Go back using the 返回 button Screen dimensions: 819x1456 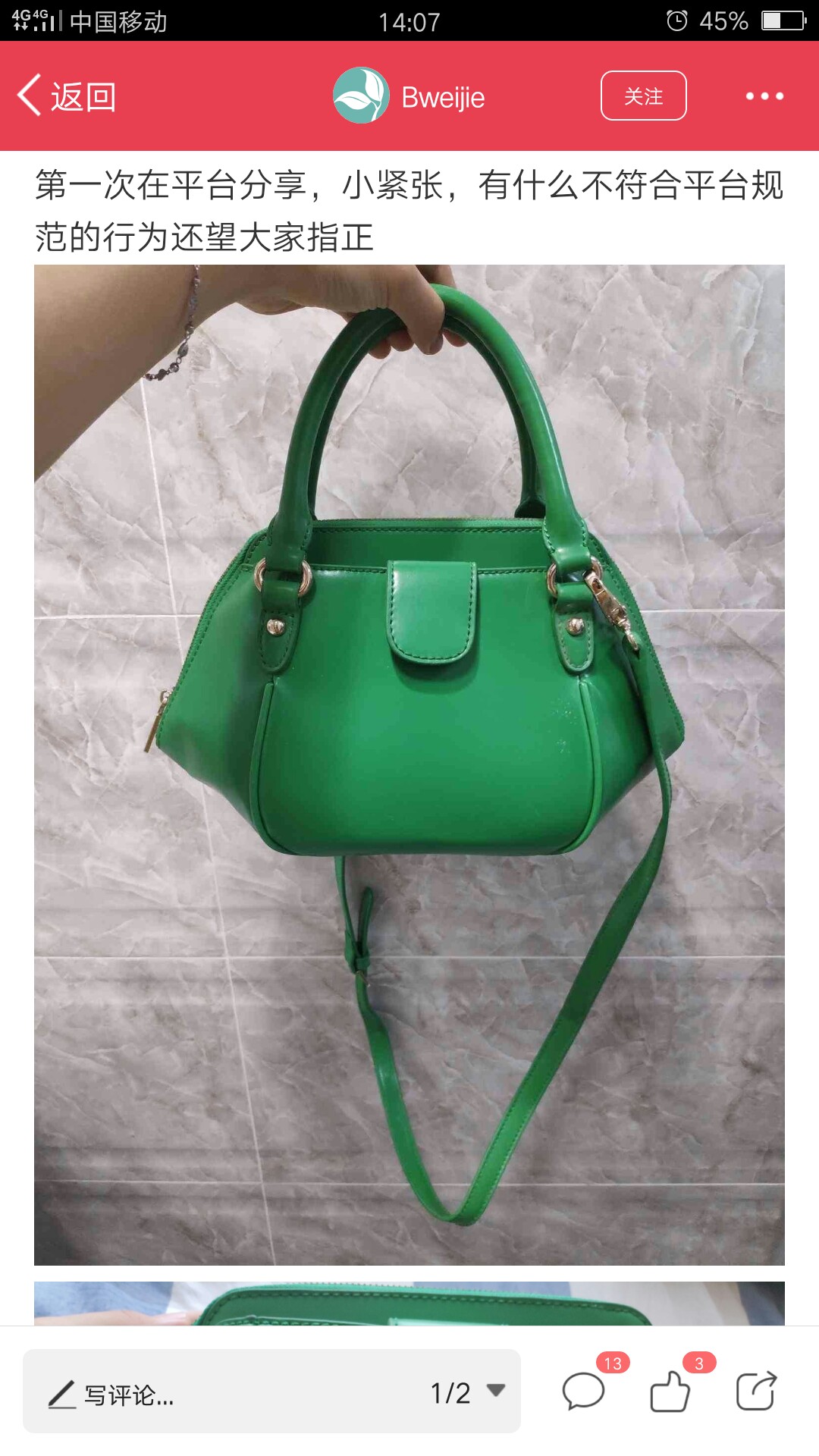coord(67,96)
